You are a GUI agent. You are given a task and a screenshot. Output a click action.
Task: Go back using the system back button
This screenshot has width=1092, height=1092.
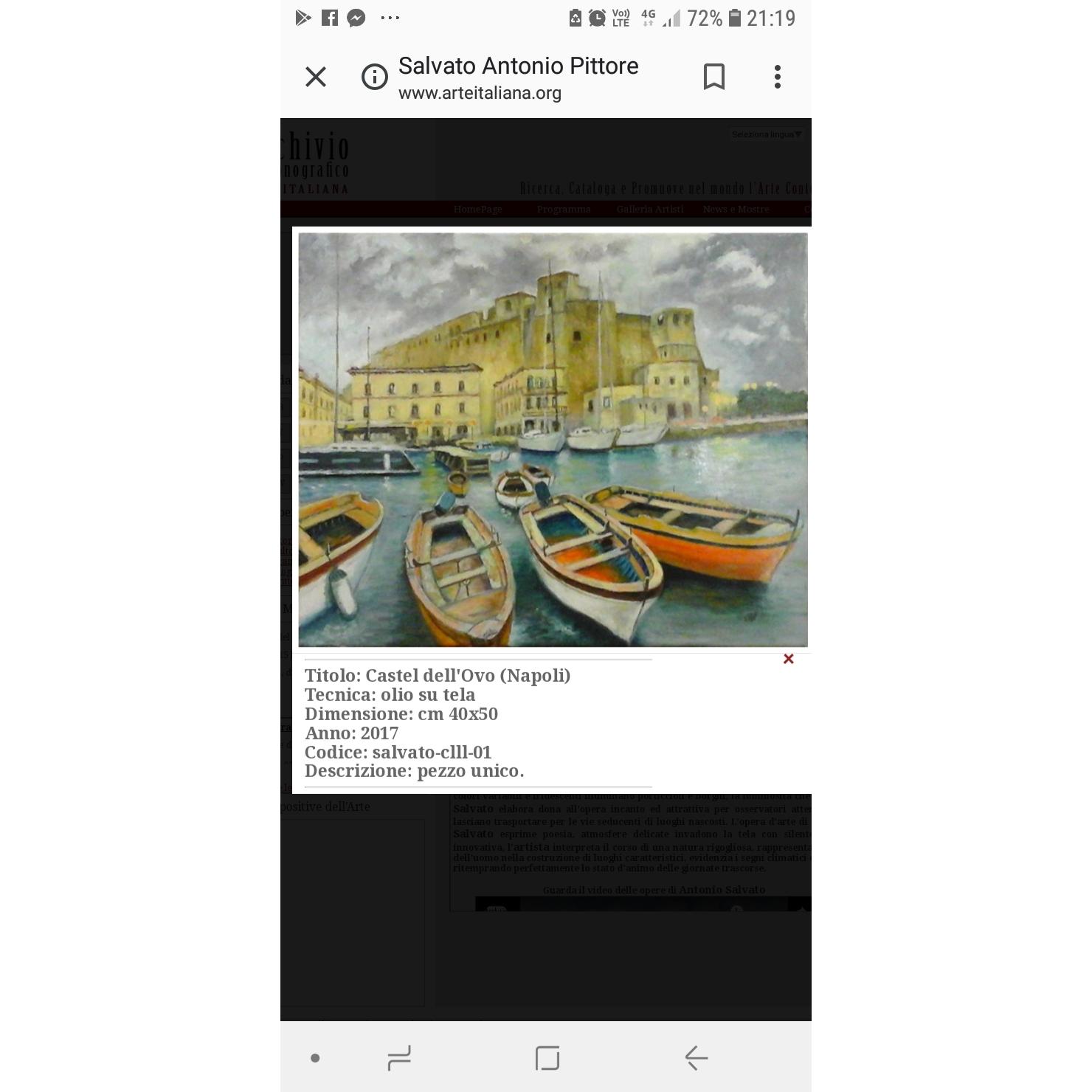[696, 1057]
